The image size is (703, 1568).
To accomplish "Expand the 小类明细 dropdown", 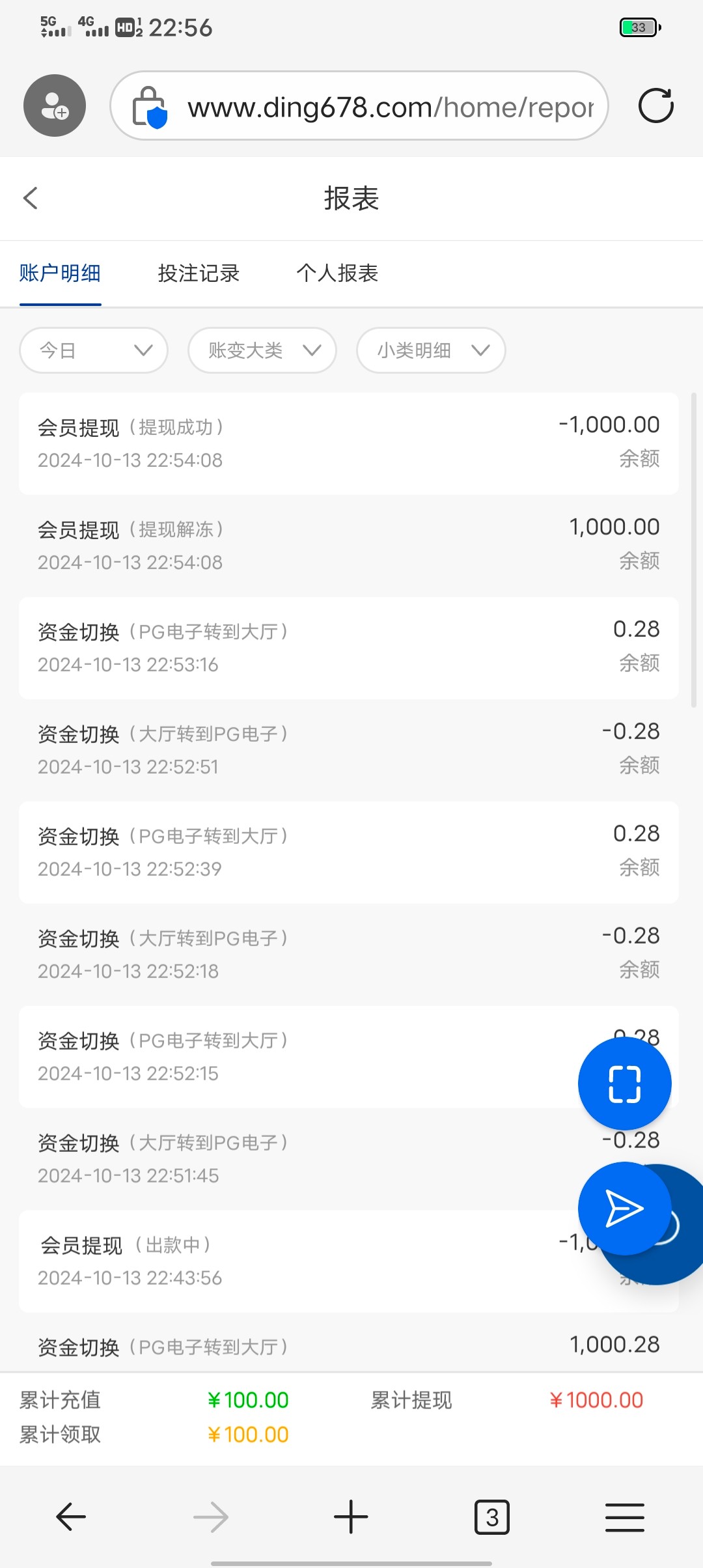I will pyautogui.click(x=431, y=350).
